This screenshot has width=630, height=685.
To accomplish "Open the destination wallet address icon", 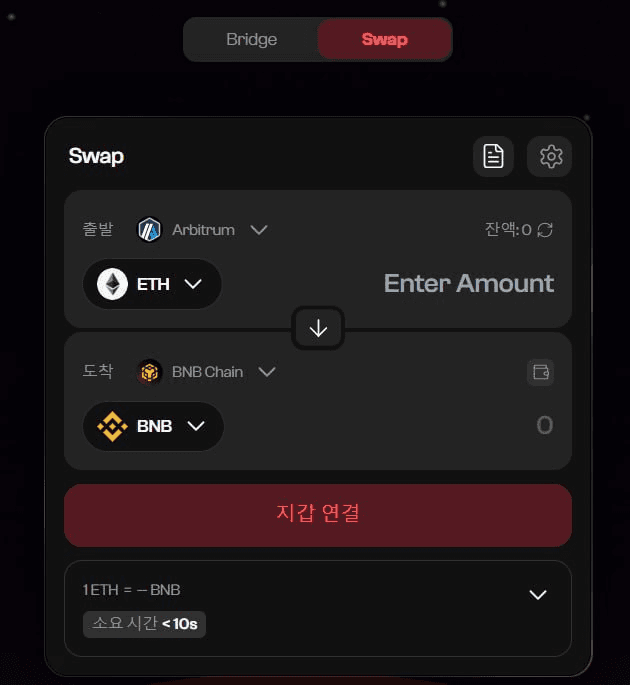I will click(x=540, y=372).
